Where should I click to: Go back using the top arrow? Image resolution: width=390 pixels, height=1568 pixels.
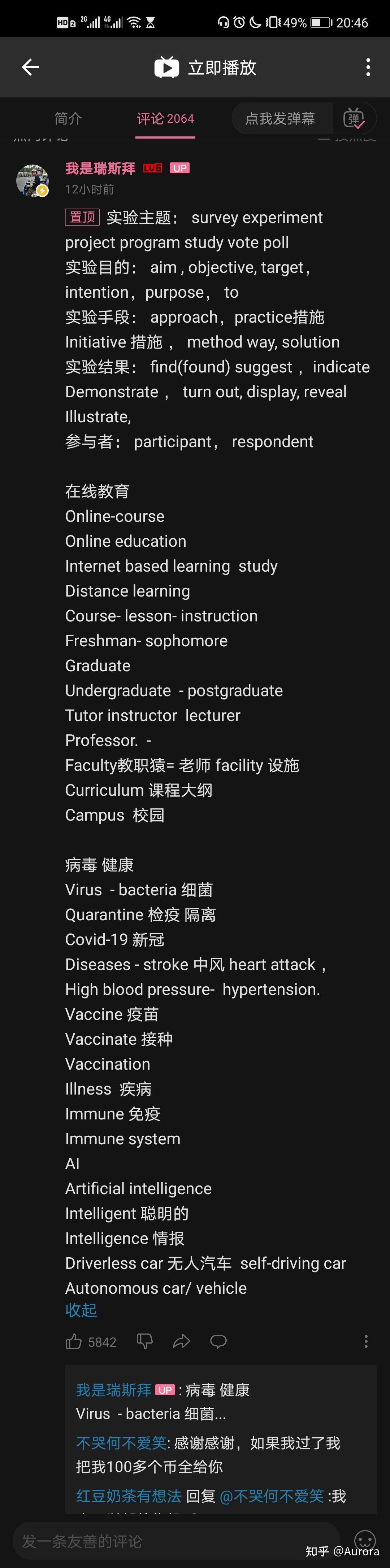(30, 67)
